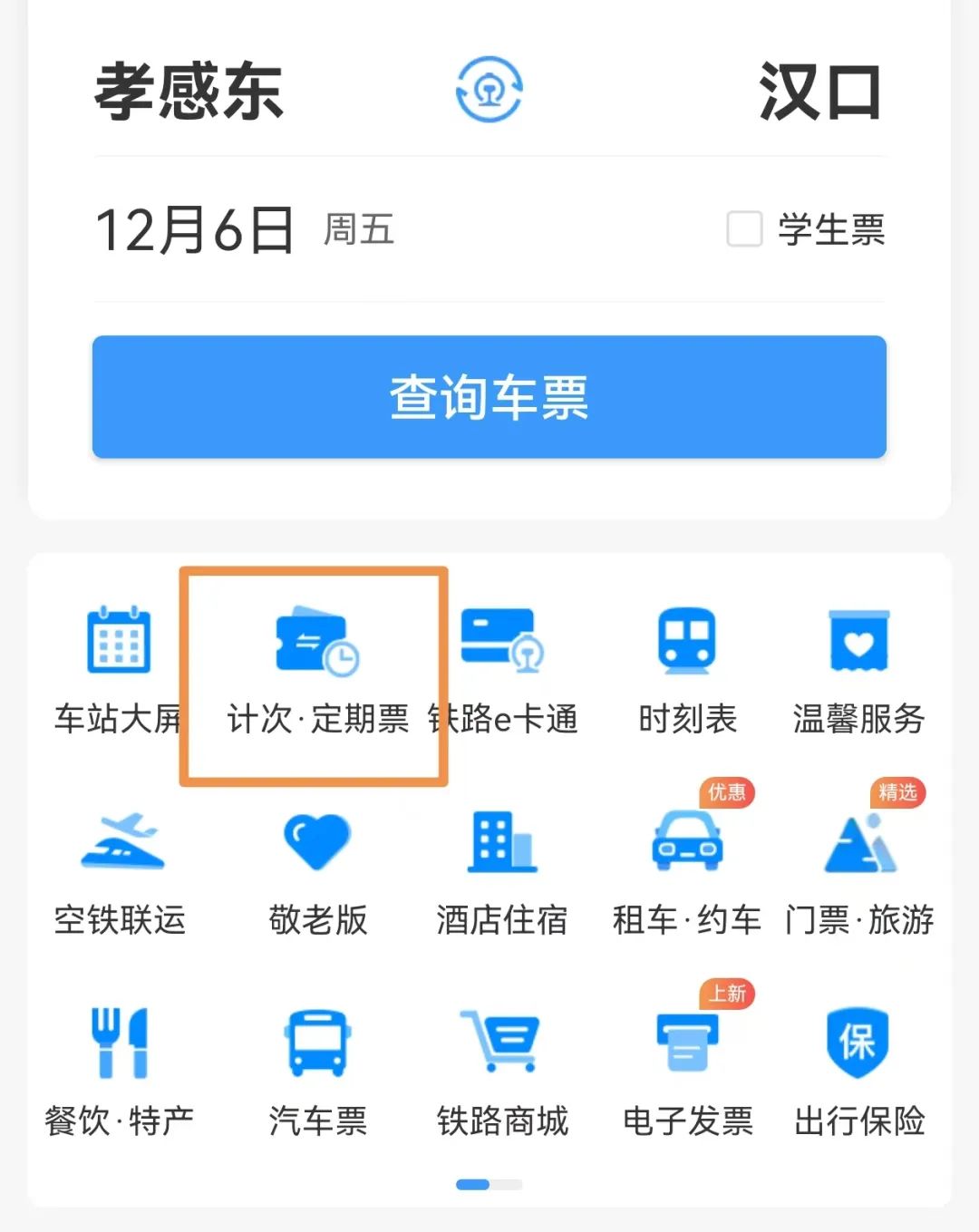Open 门票·旅游
Screen dimensions: 979x1232
[x=858, y=872]
